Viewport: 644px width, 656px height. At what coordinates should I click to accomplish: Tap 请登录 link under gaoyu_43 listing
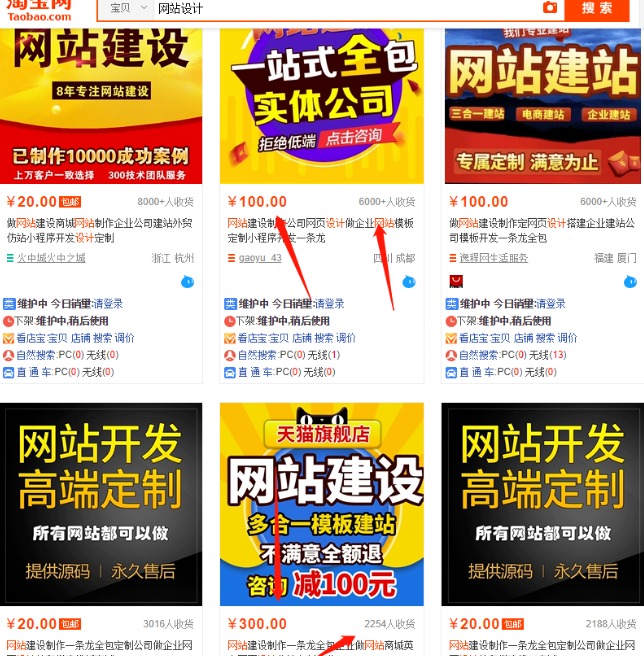328,304
